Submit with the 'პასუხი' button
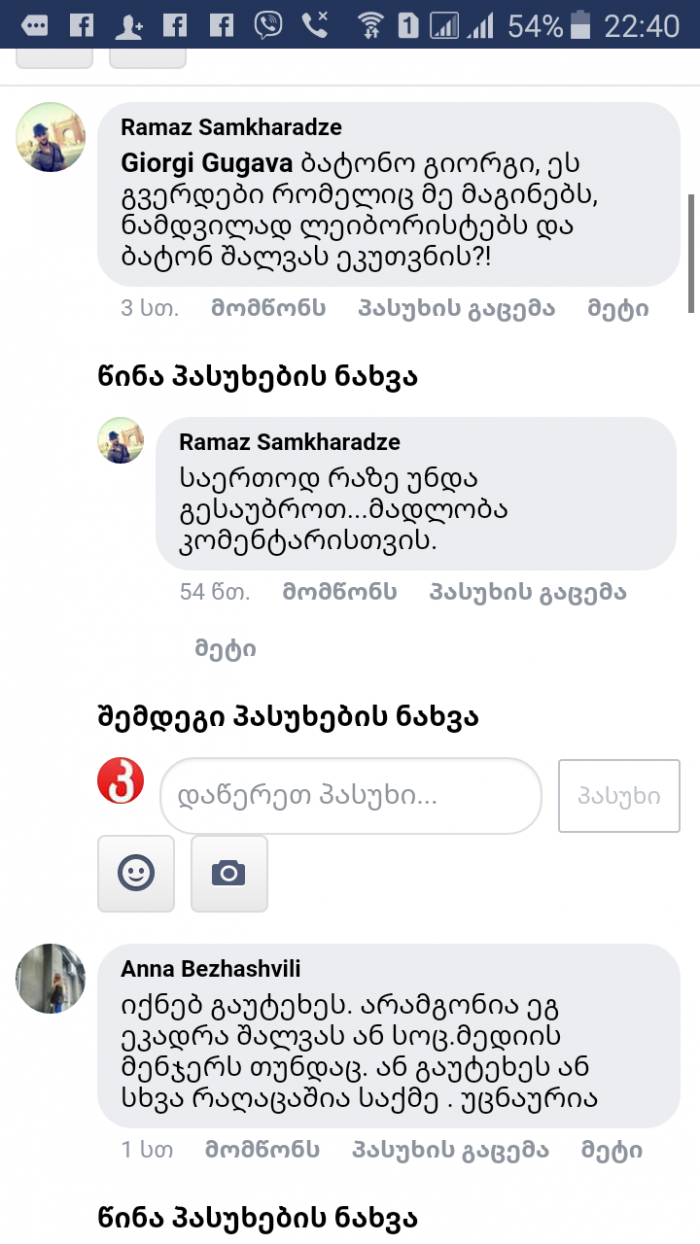700x1244 pixels. coord(618,796)
